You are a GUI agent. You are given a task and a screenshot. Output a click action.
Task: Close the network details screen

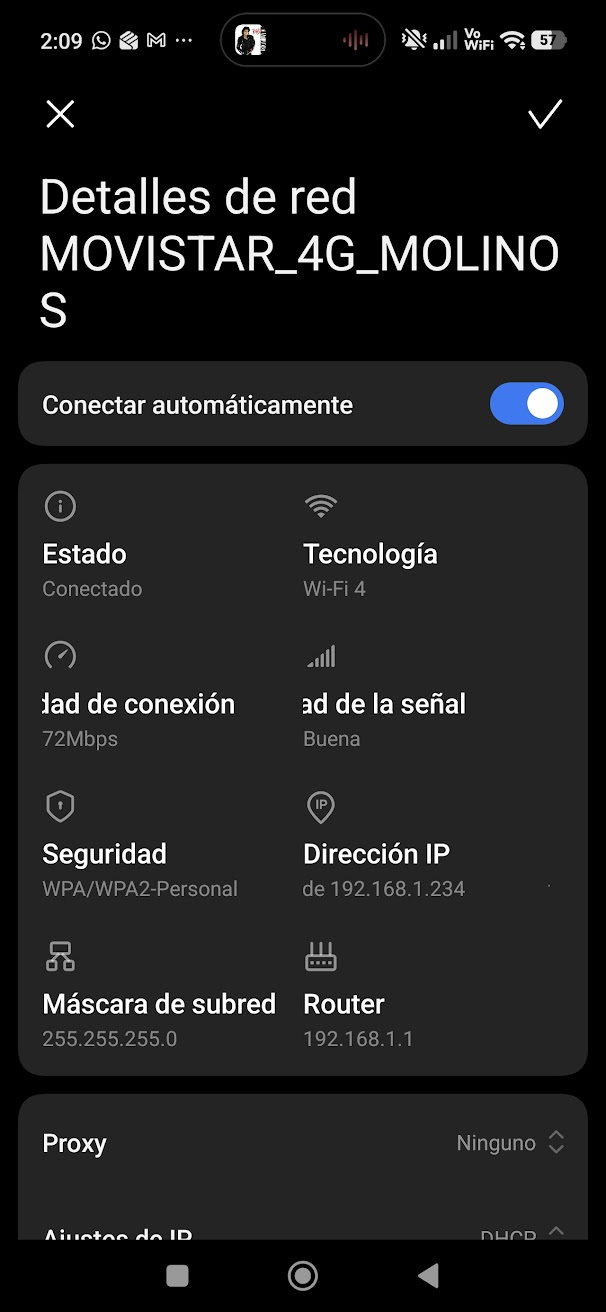pos(60,115)
